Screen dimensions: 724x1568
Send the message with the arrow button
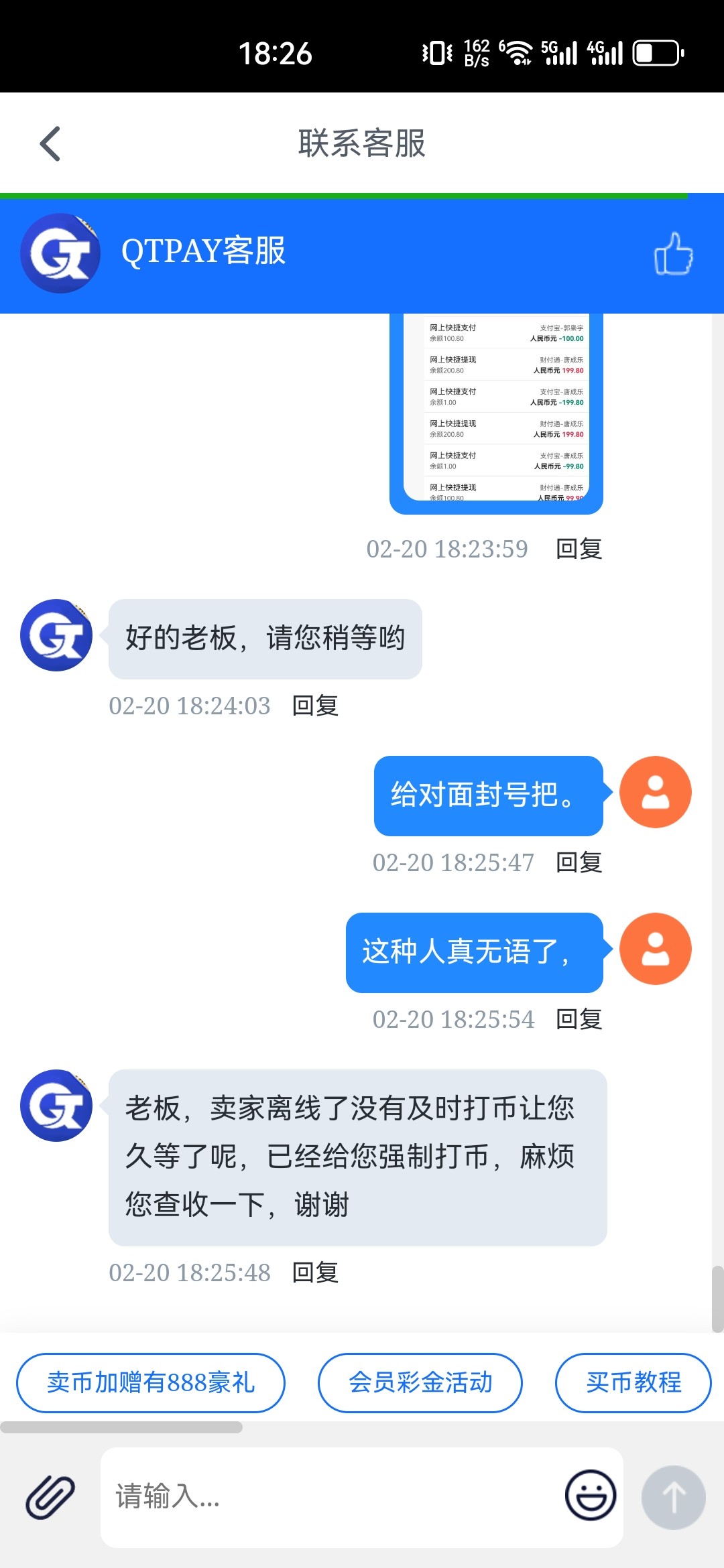click(x=673, y=1497)
